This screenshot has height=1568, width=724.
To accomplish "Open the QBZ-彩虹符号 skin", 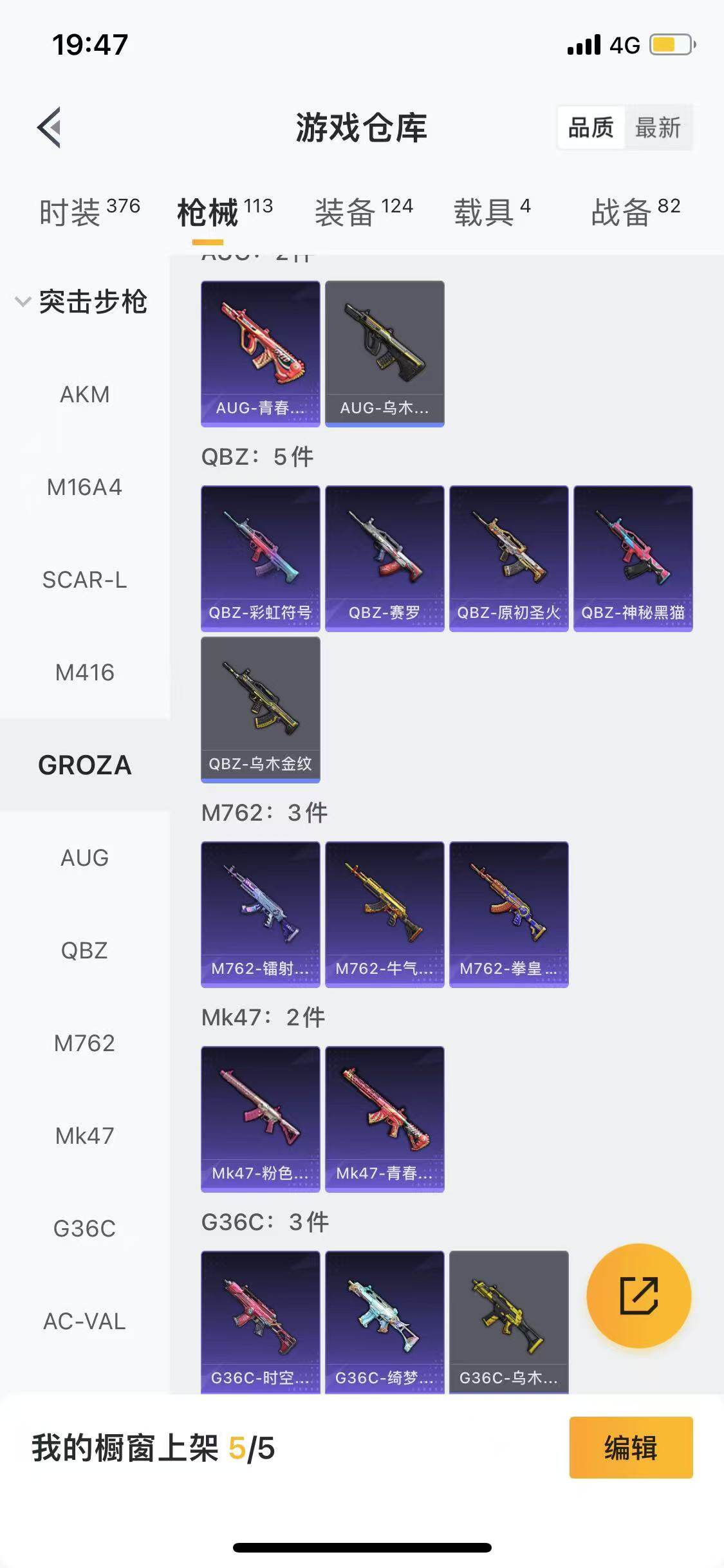I will pyautogui.click(x=260, y=558).
